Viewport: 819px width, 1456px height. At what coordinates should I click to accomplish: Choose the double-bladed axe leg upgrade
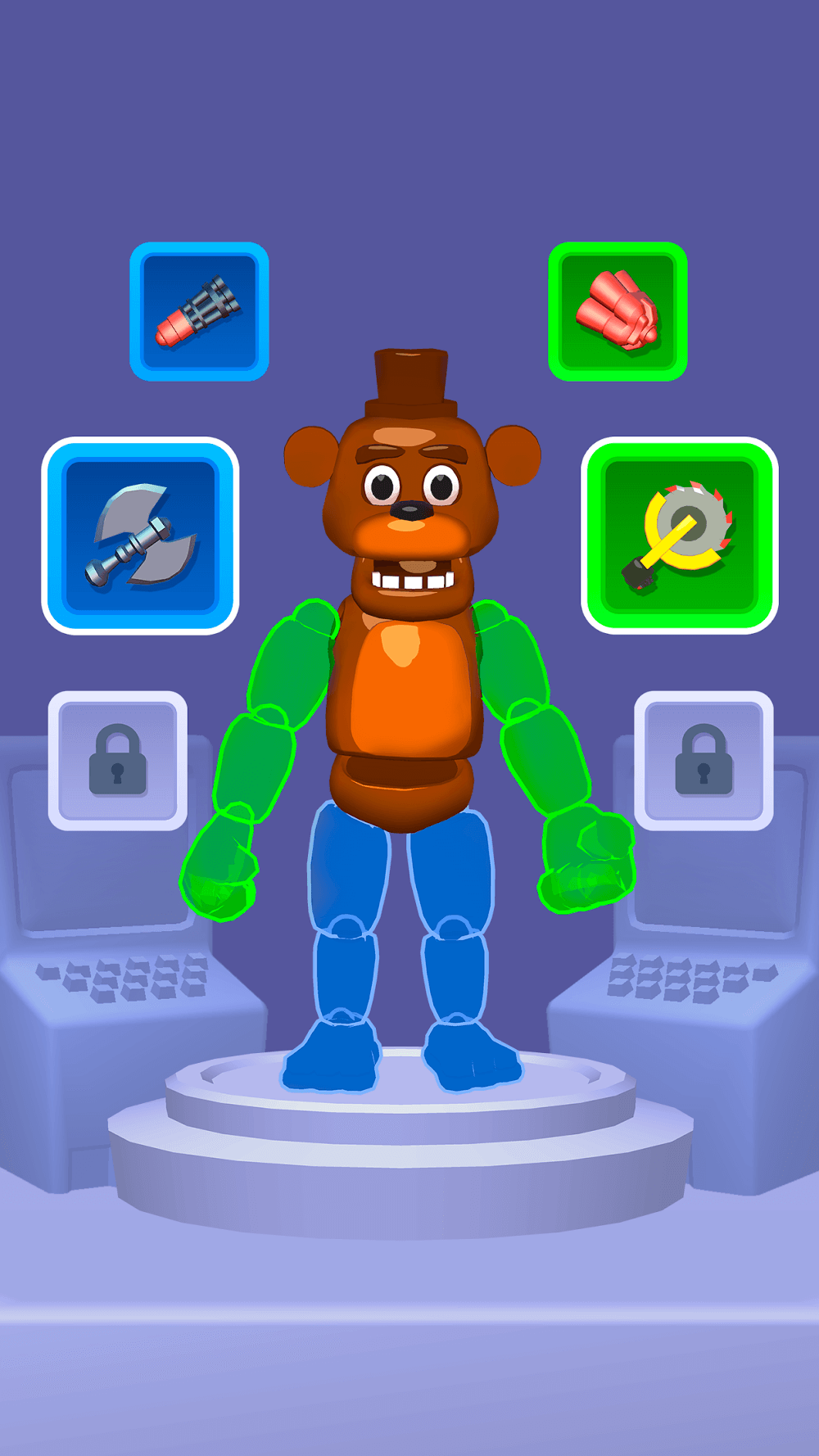pyautogui.click(x=140, y=536)
